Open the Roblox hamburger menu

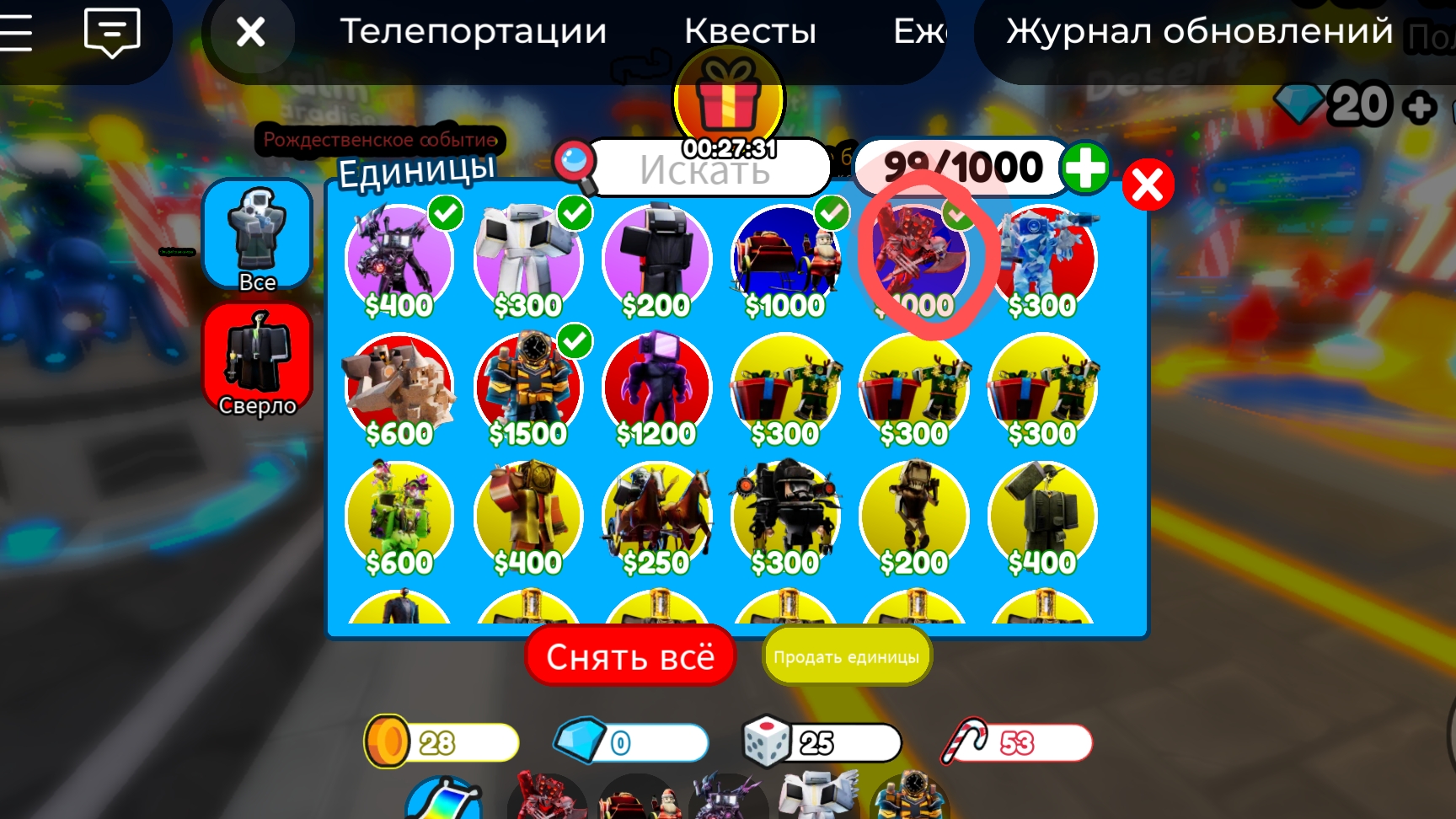15,32
